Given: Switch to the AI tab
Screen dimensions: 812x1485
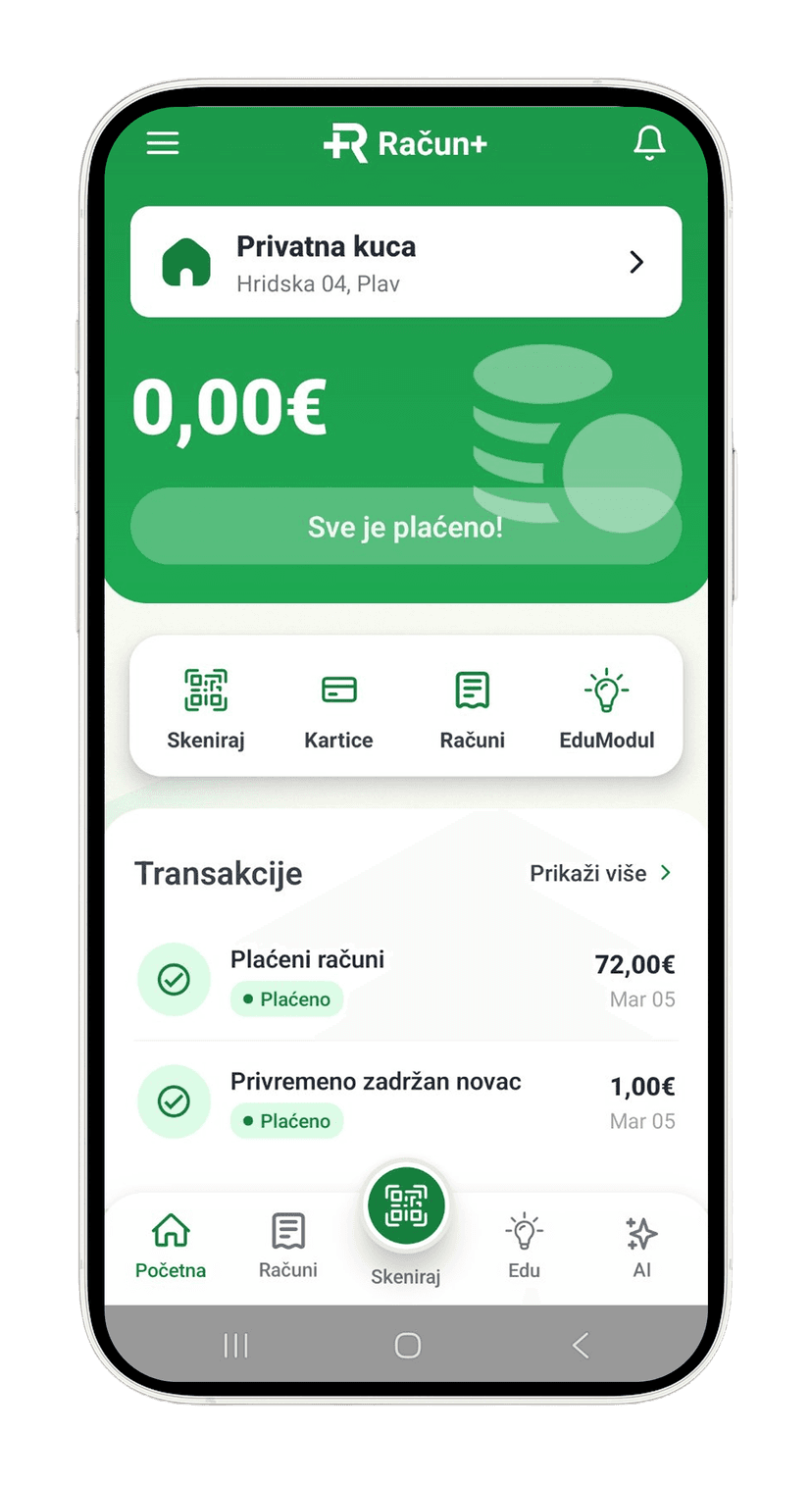Looking at the screenshot, I should pos(641,1246).
